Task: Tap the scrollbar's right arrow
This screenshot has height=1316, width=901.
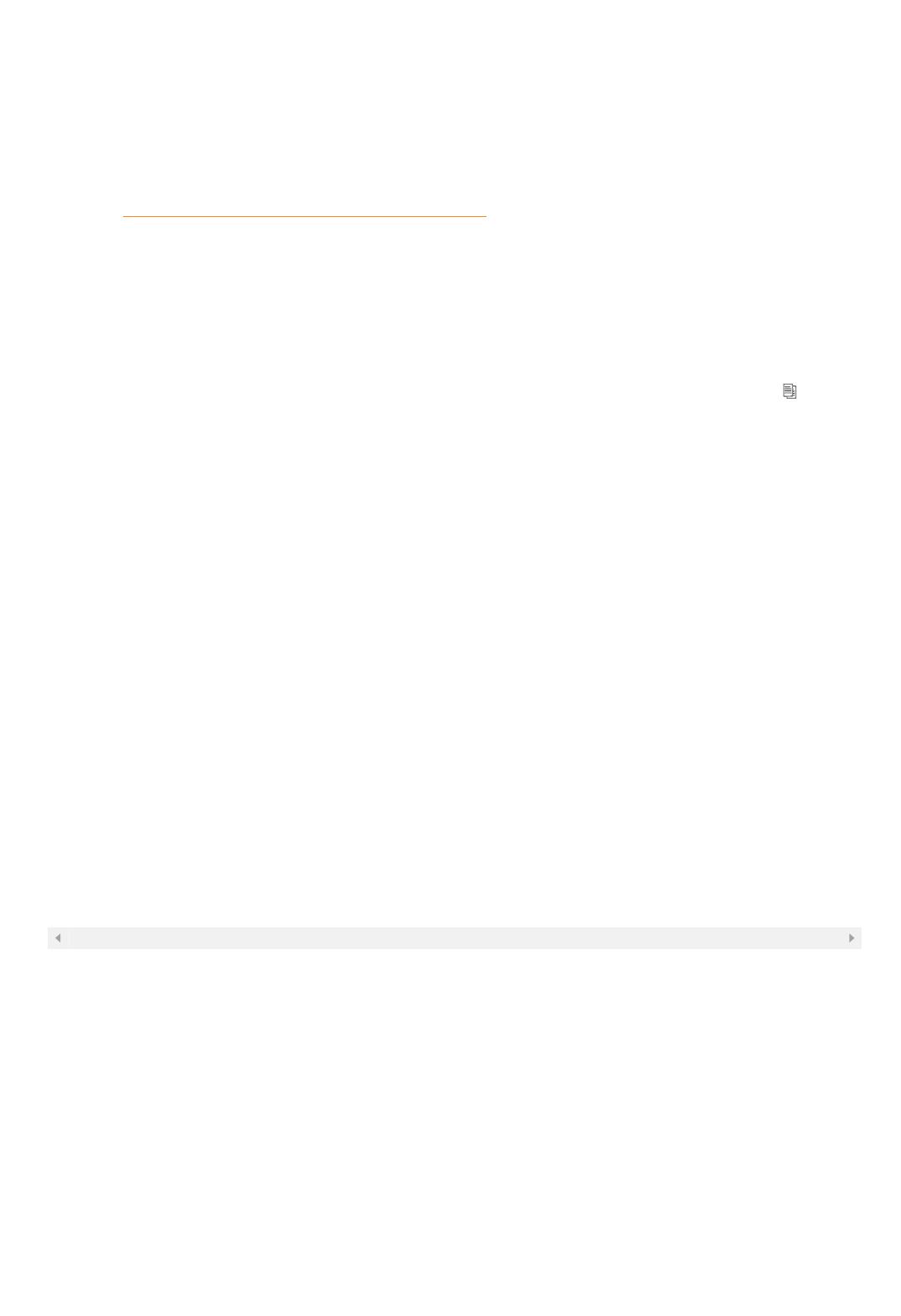Action: [851, 937]
